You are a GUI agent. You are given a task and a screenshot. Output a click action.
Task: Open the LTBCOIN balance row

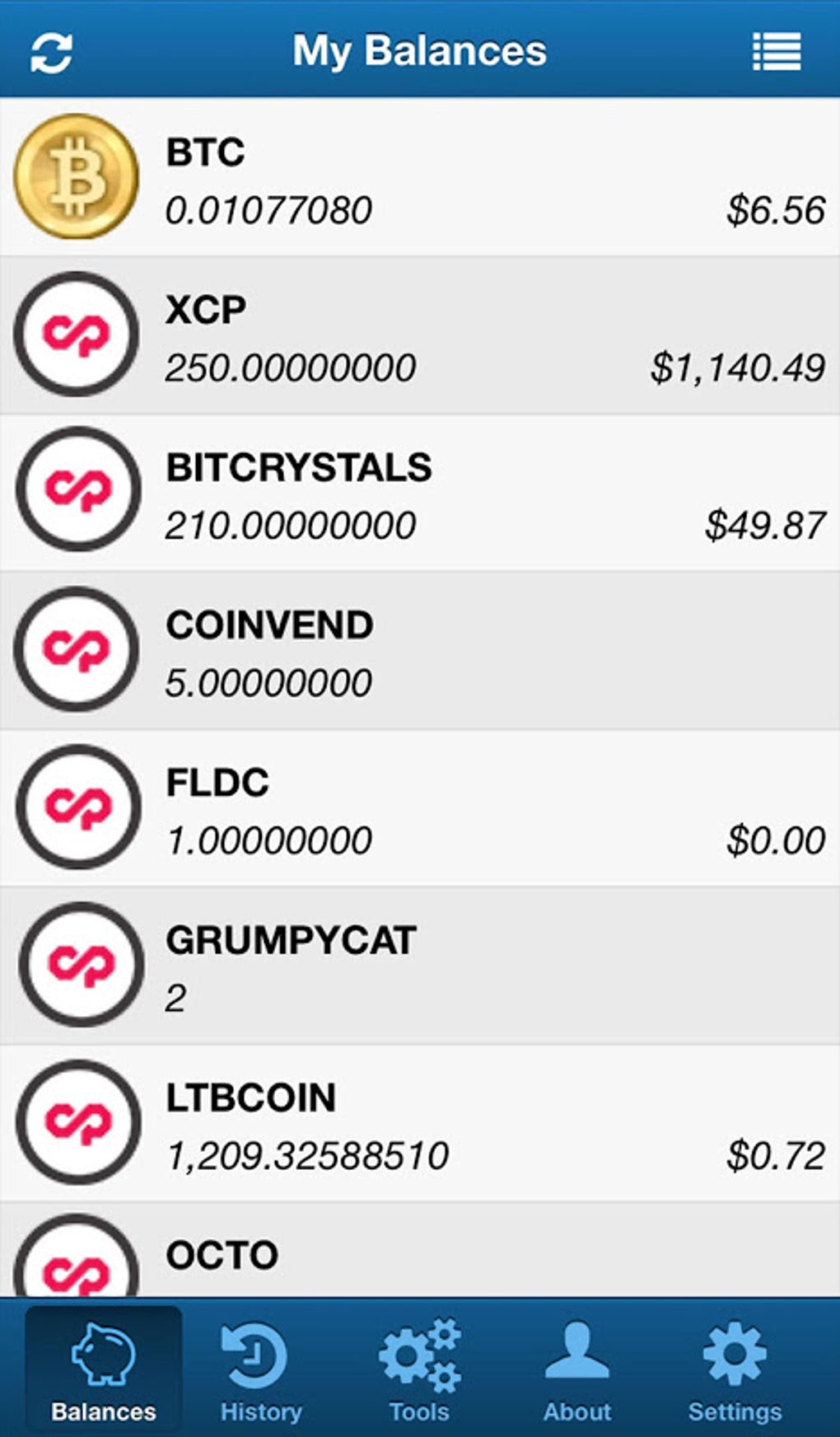pyautogui.click(x=420, y=1121)
